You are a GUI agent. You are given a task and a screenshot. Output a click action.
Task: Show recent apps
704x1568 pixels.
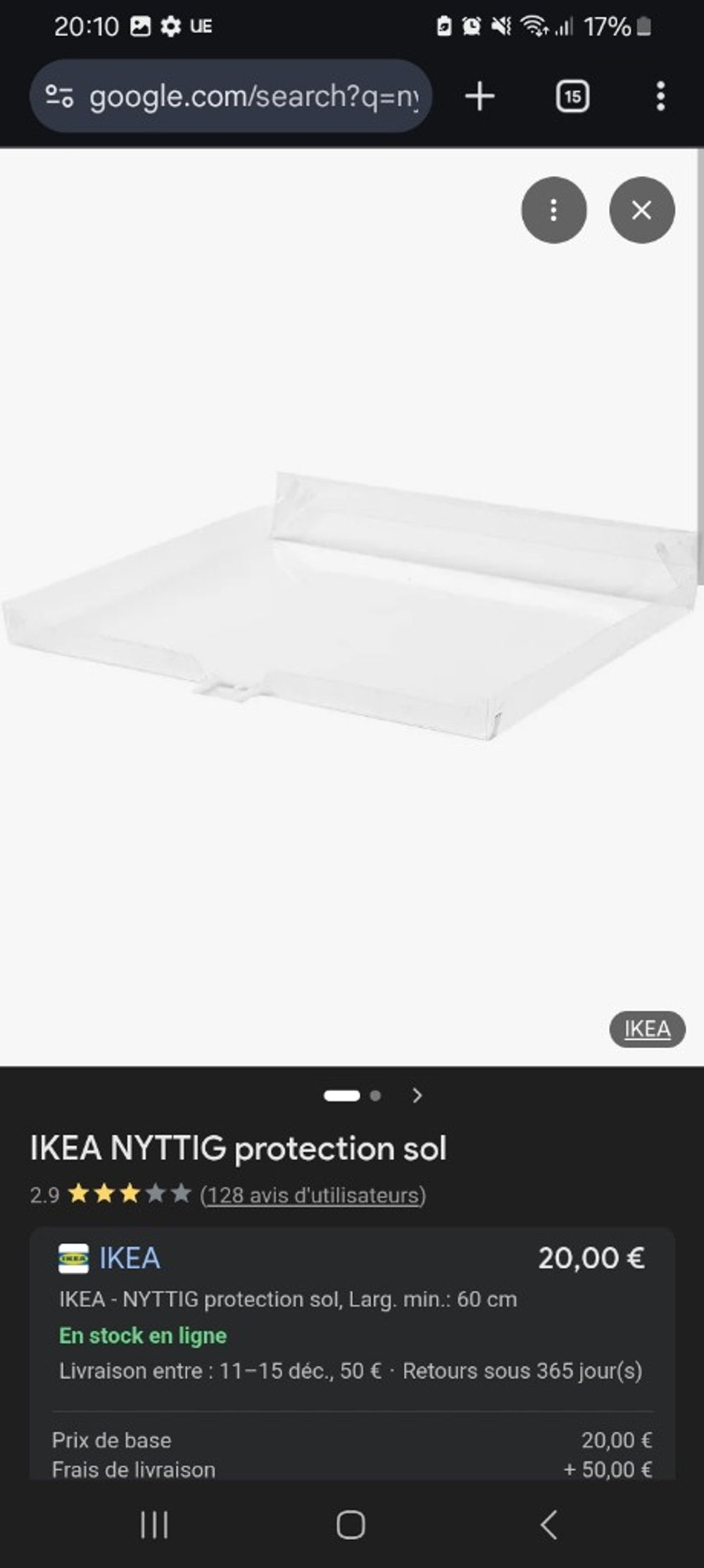pyautogui.click(x=154, y=1525)
